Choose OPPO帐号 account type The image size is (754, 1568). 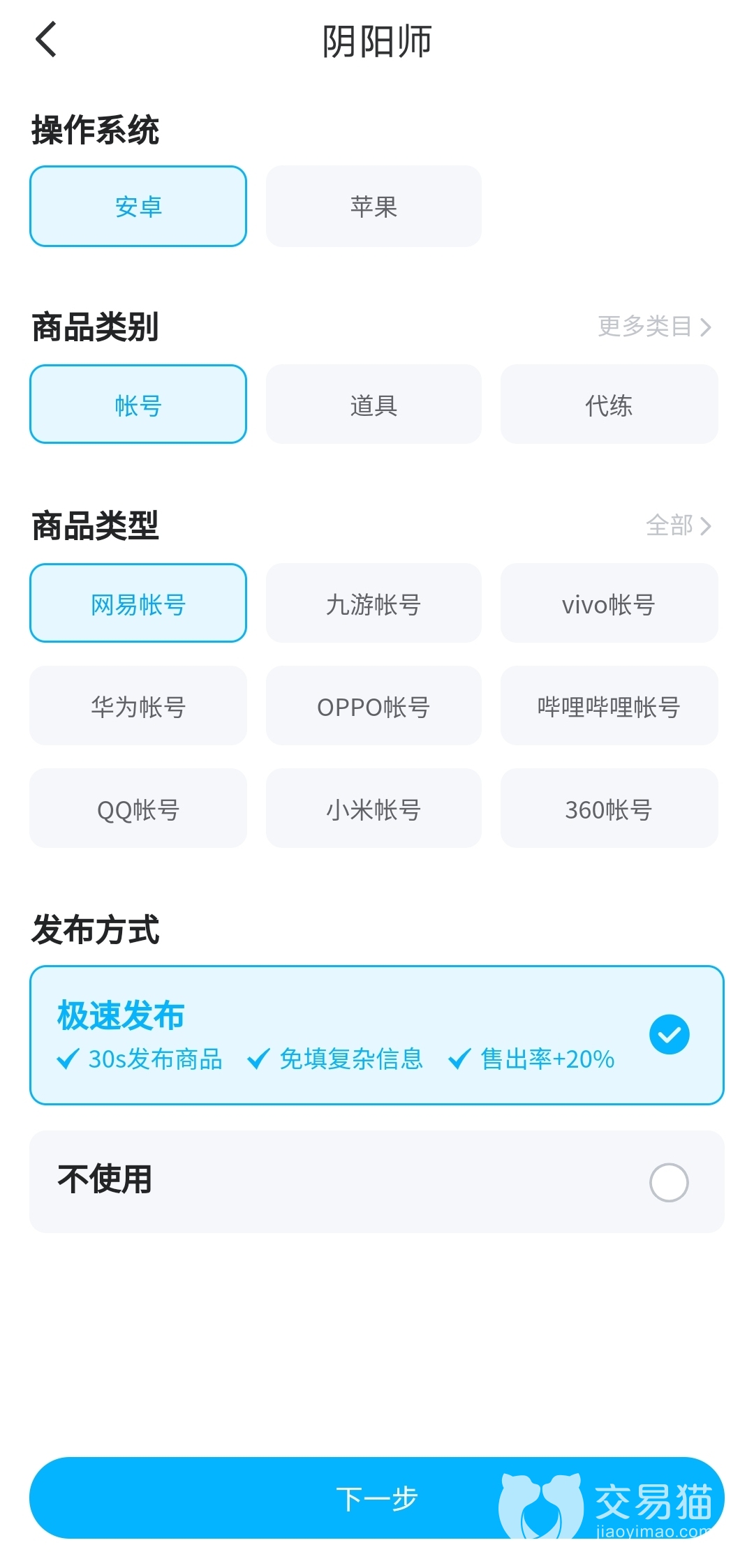(x=374, y=706)
